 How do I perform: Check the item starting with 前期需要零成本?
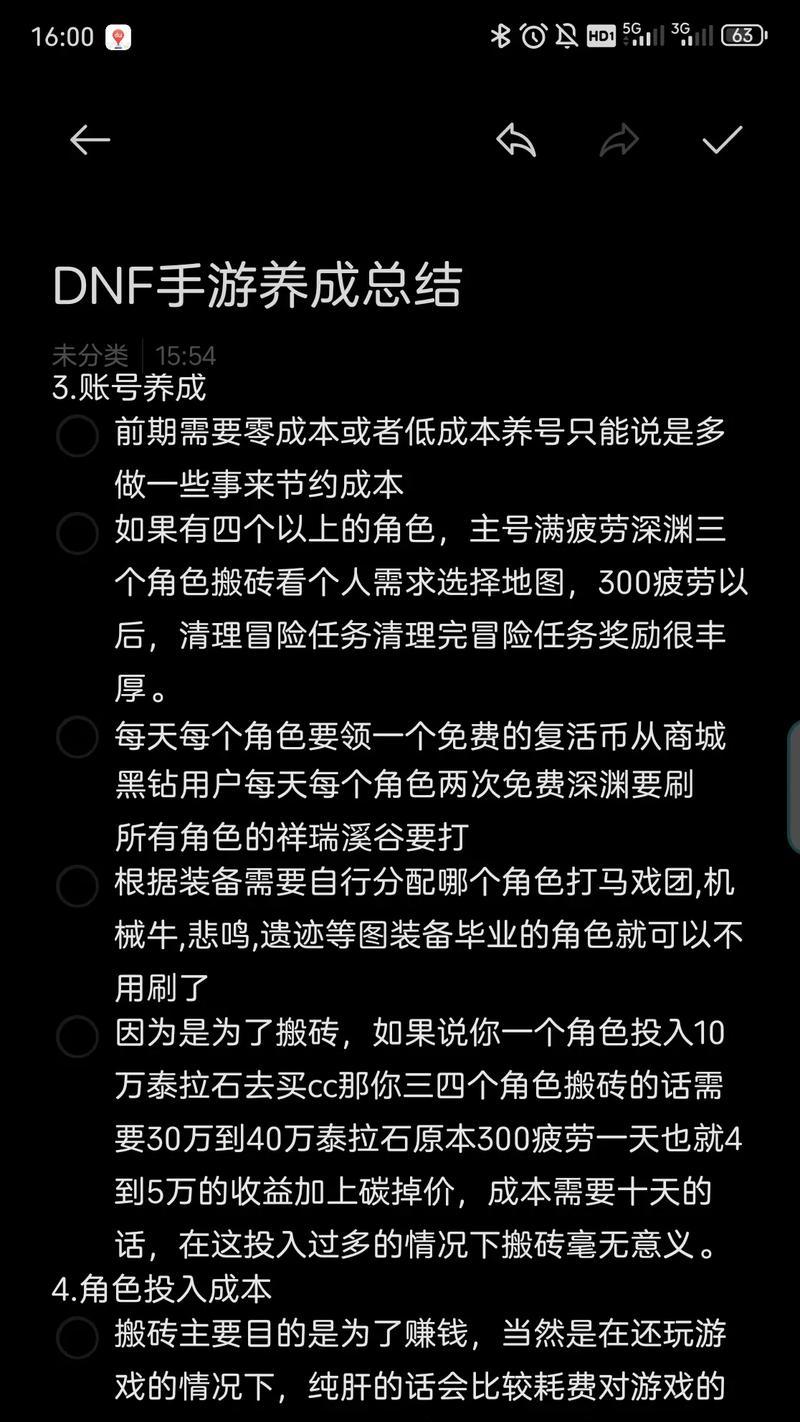pos(77,436)
